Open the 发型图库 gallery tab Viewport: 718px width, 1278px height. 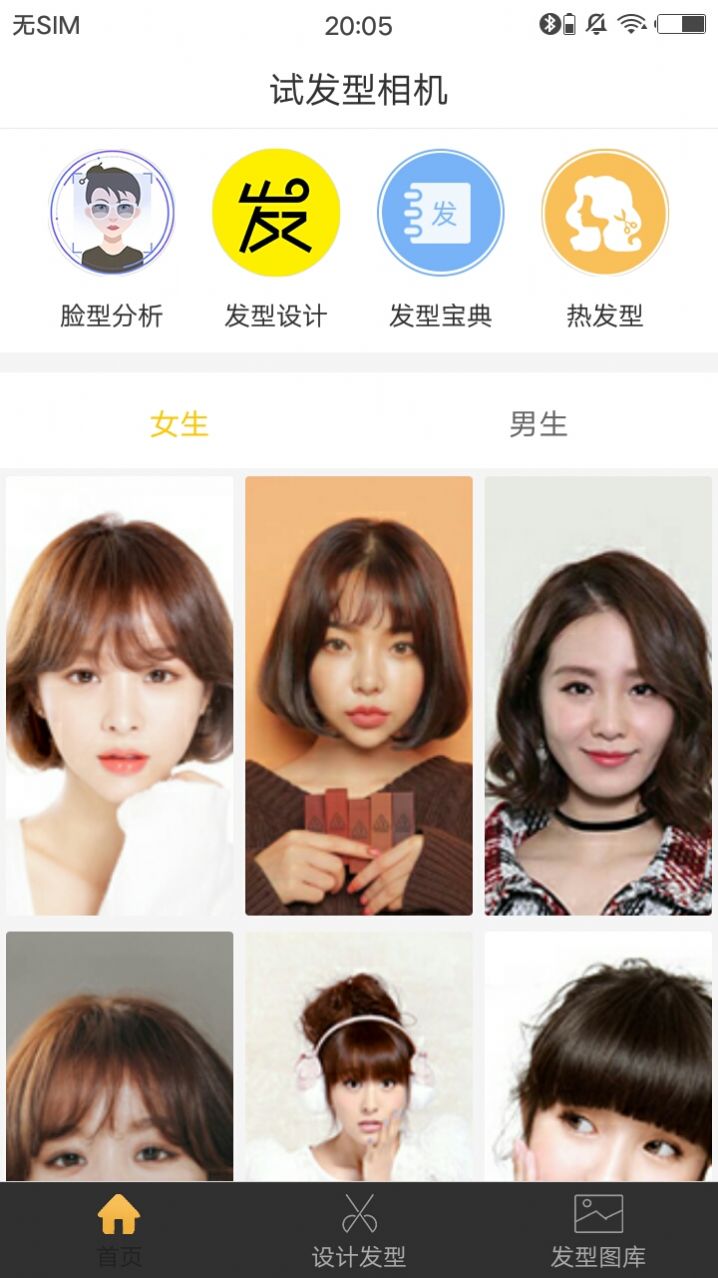(598, 1230)
